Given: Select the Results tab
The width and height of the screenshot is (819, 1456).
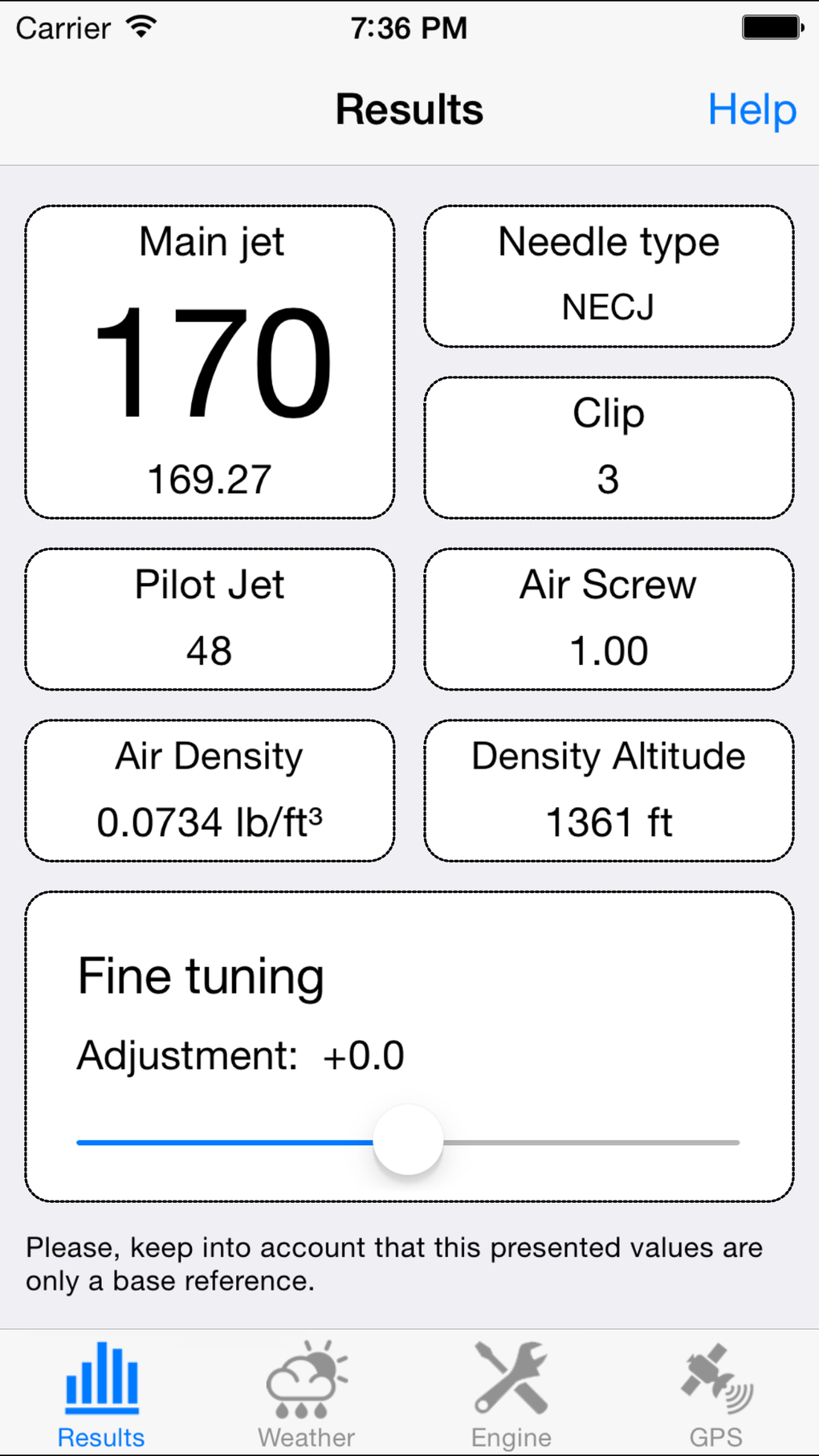Looking at the screenshot, I should pyautogui.click(x=101, y=1393).
